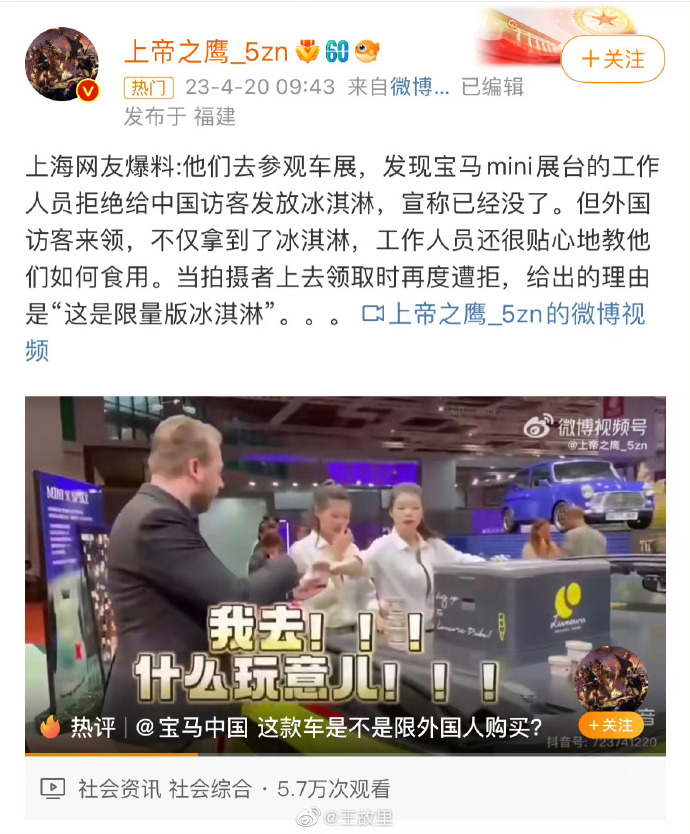Open the 社会综合 category tag
This screenshot has height=834, width=690.
[x=210, y=789]
